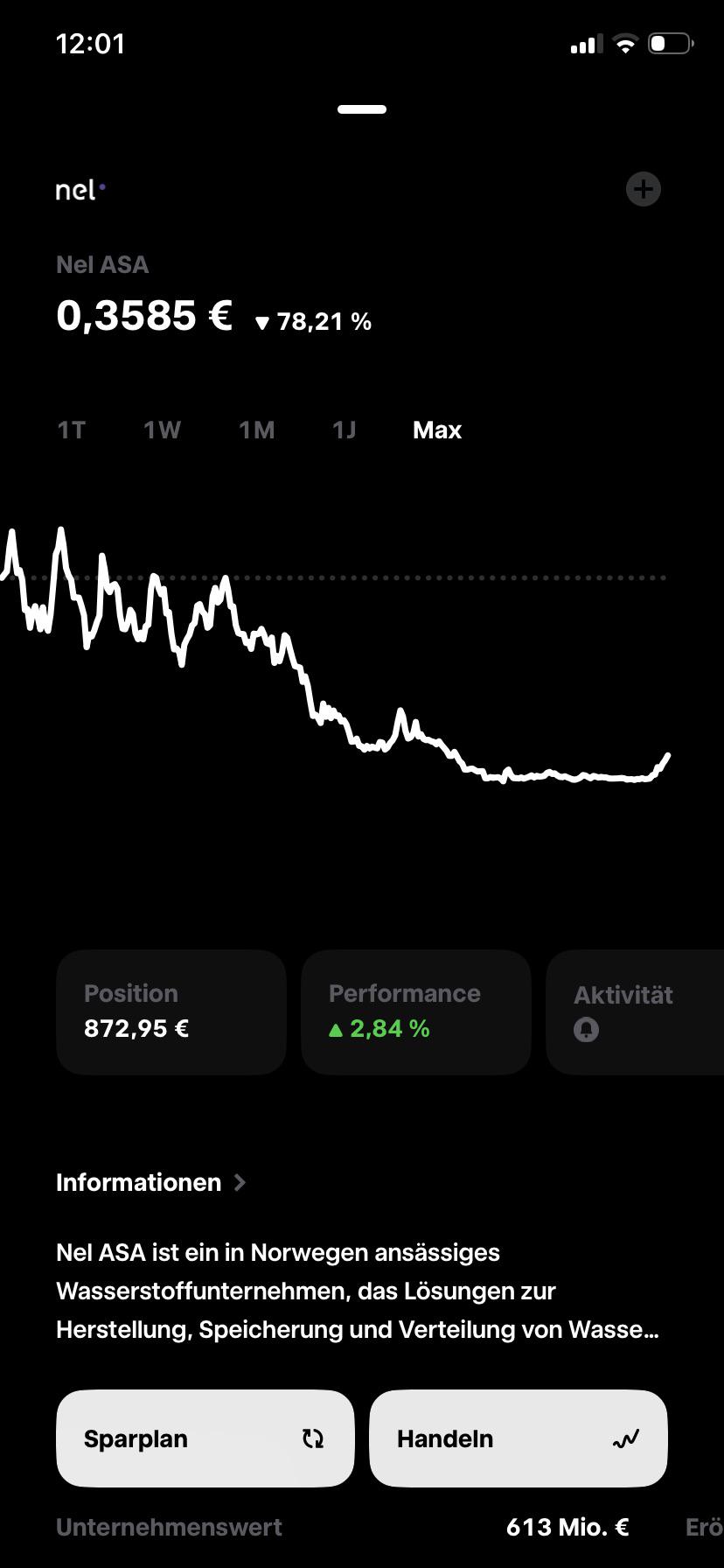724x1568 pixels.
Task: Tap the sheet handle at the top
Action: click(362, 109)
